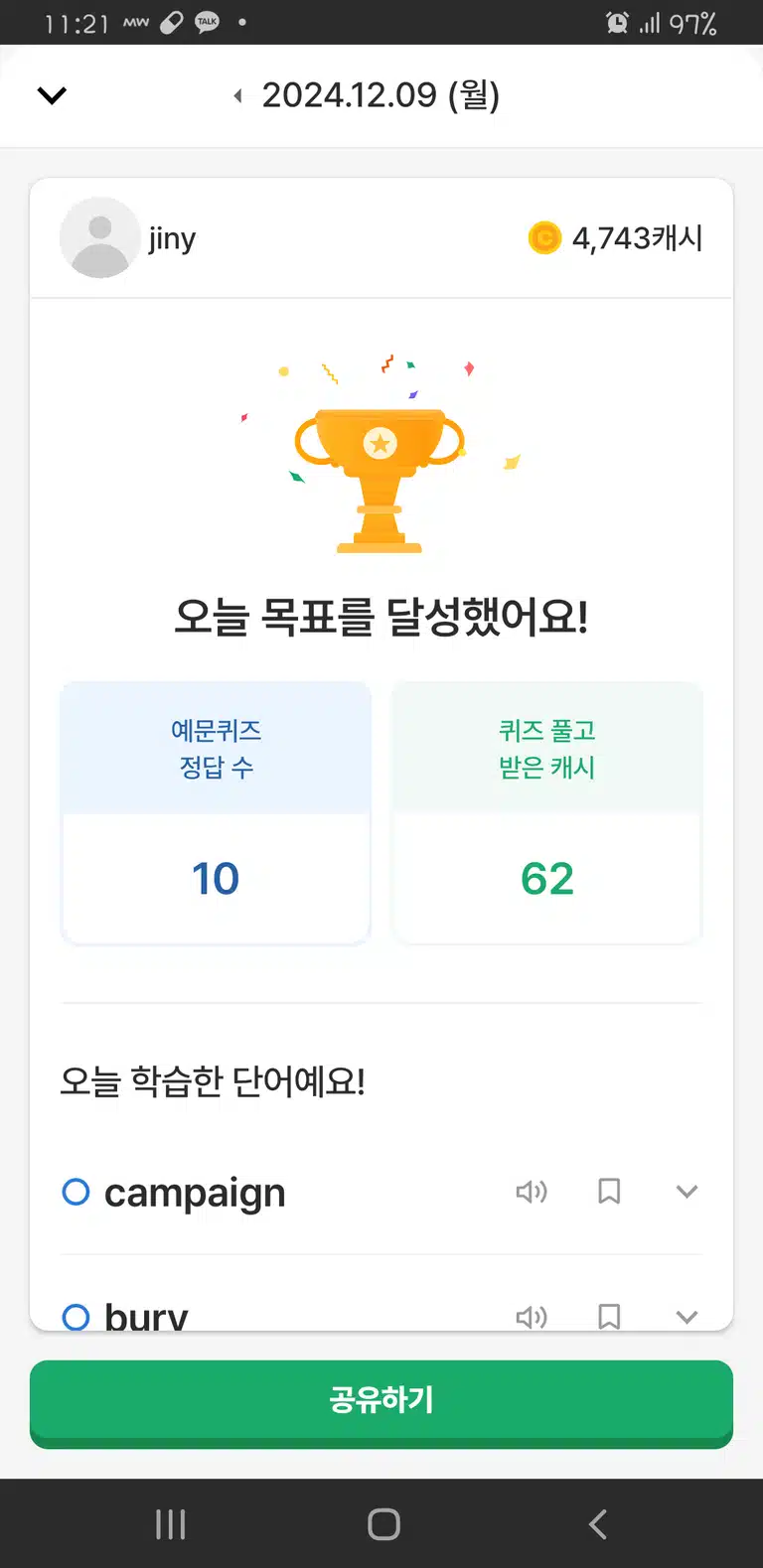Play pronunciation audio for bury

tap(532, 1317)
